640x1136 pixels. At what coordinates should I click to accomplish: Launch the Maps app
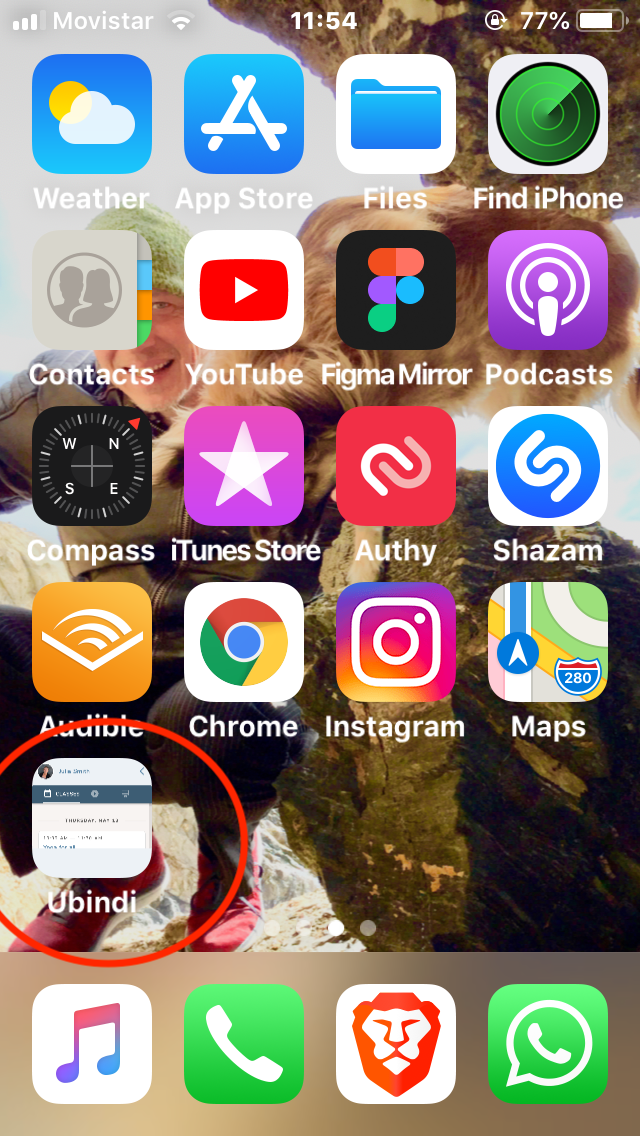pyautogui.click(x=548, y=642)
